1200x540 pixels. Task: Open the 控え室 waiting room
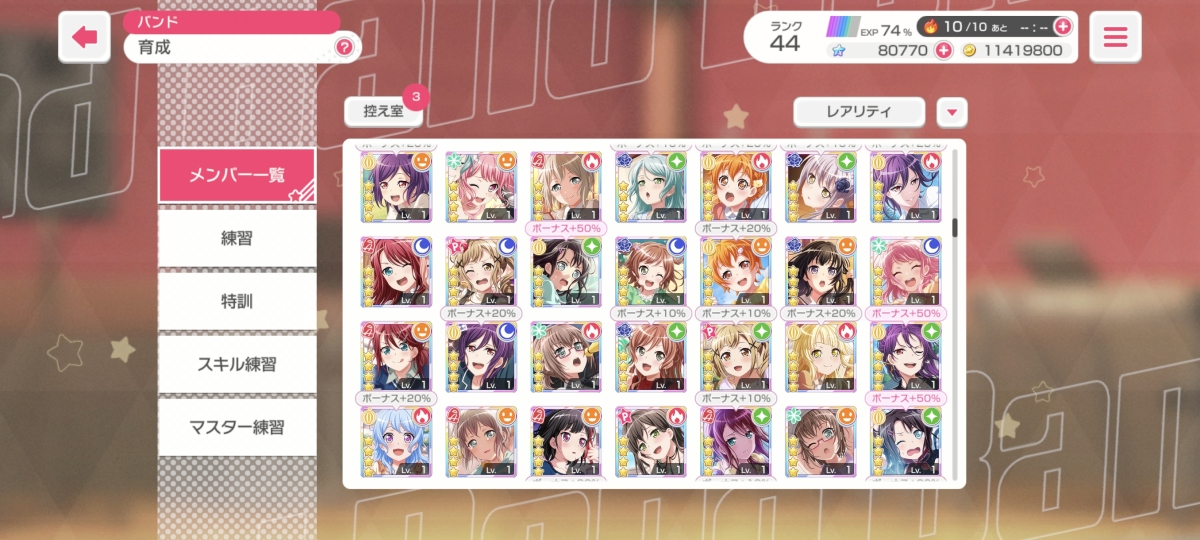tap(383, 111)
